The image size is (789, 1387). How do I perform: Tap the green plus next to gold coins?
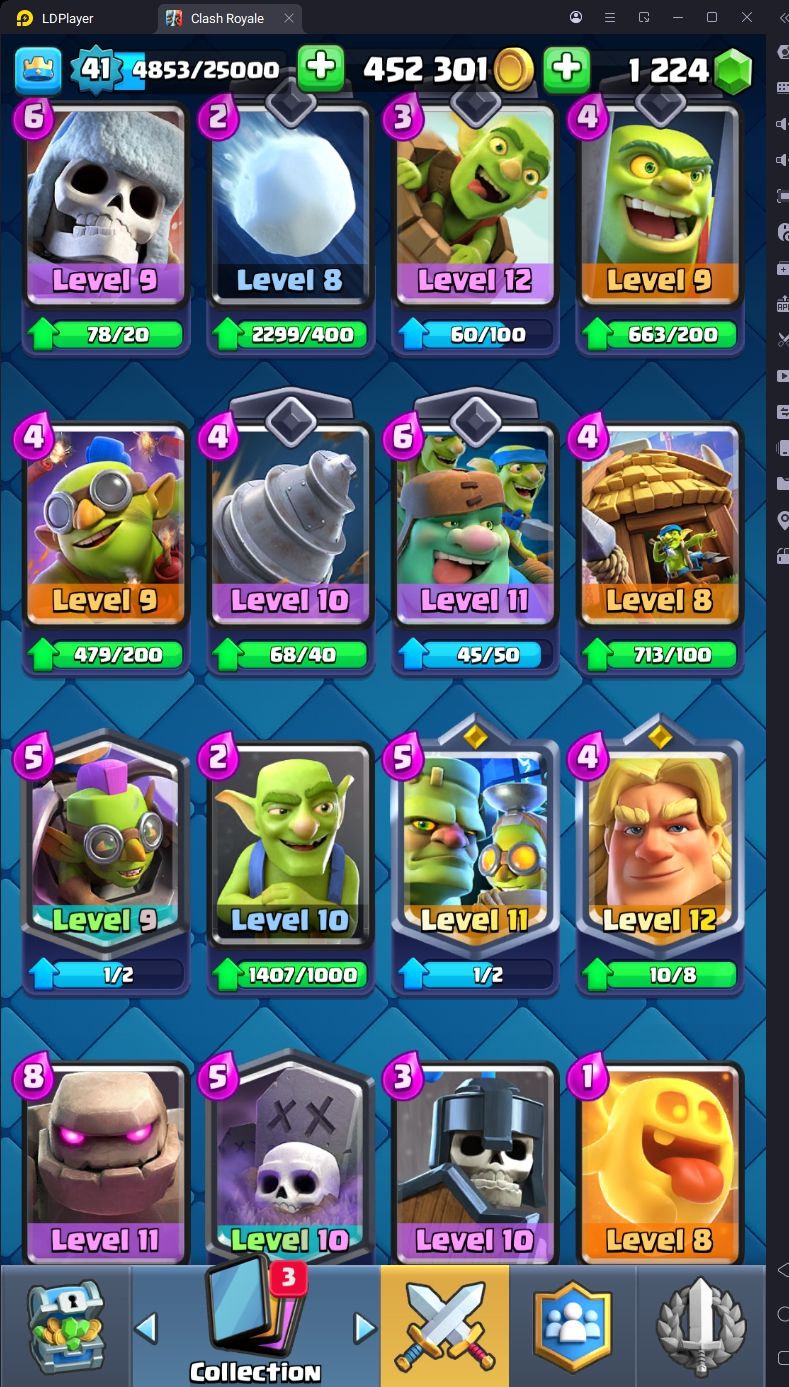(x=320, y=68)
